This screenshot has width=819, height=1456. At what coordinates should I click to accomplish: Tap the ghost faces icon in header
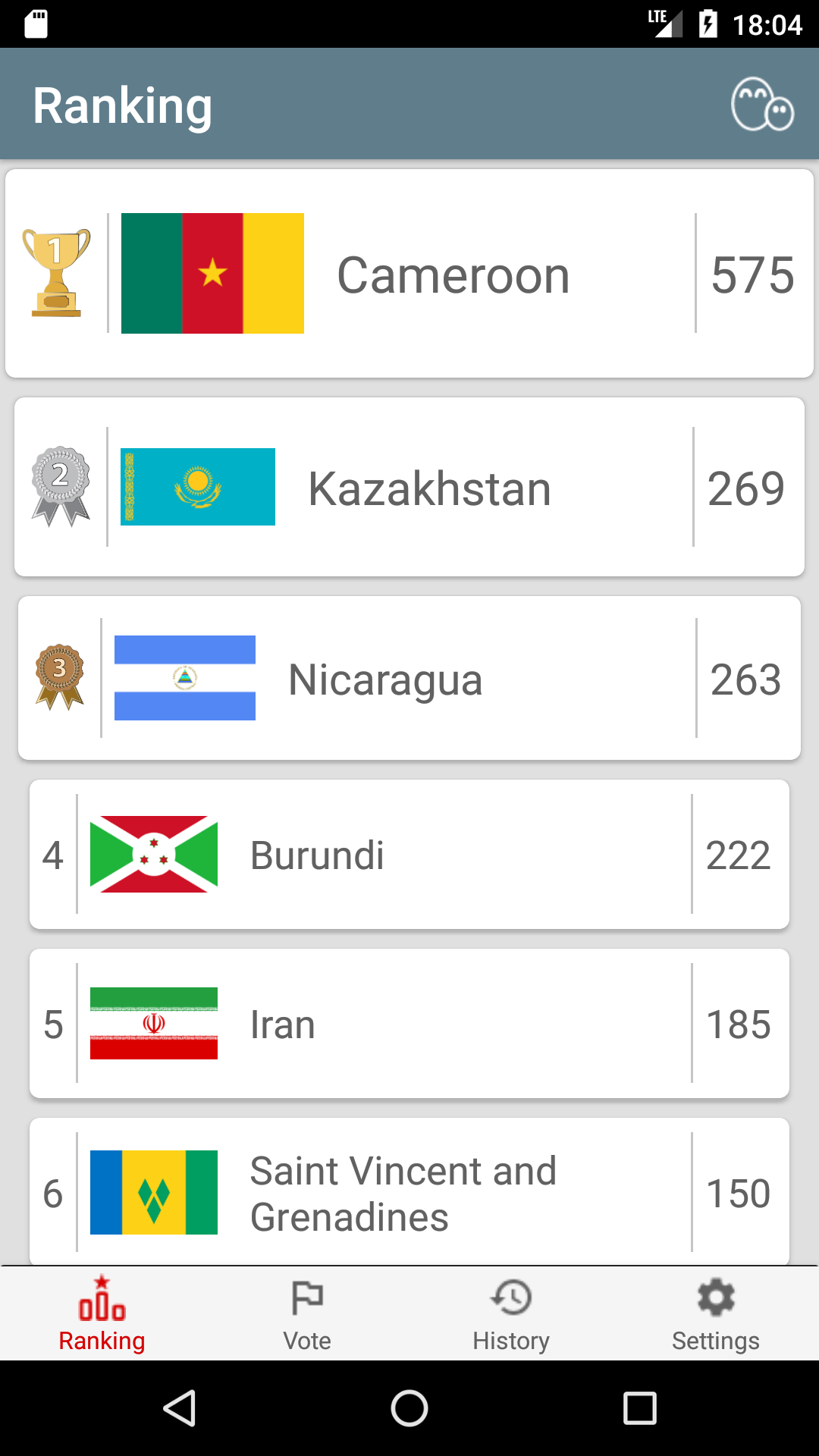pyautogui.click(x=762, y=105)
